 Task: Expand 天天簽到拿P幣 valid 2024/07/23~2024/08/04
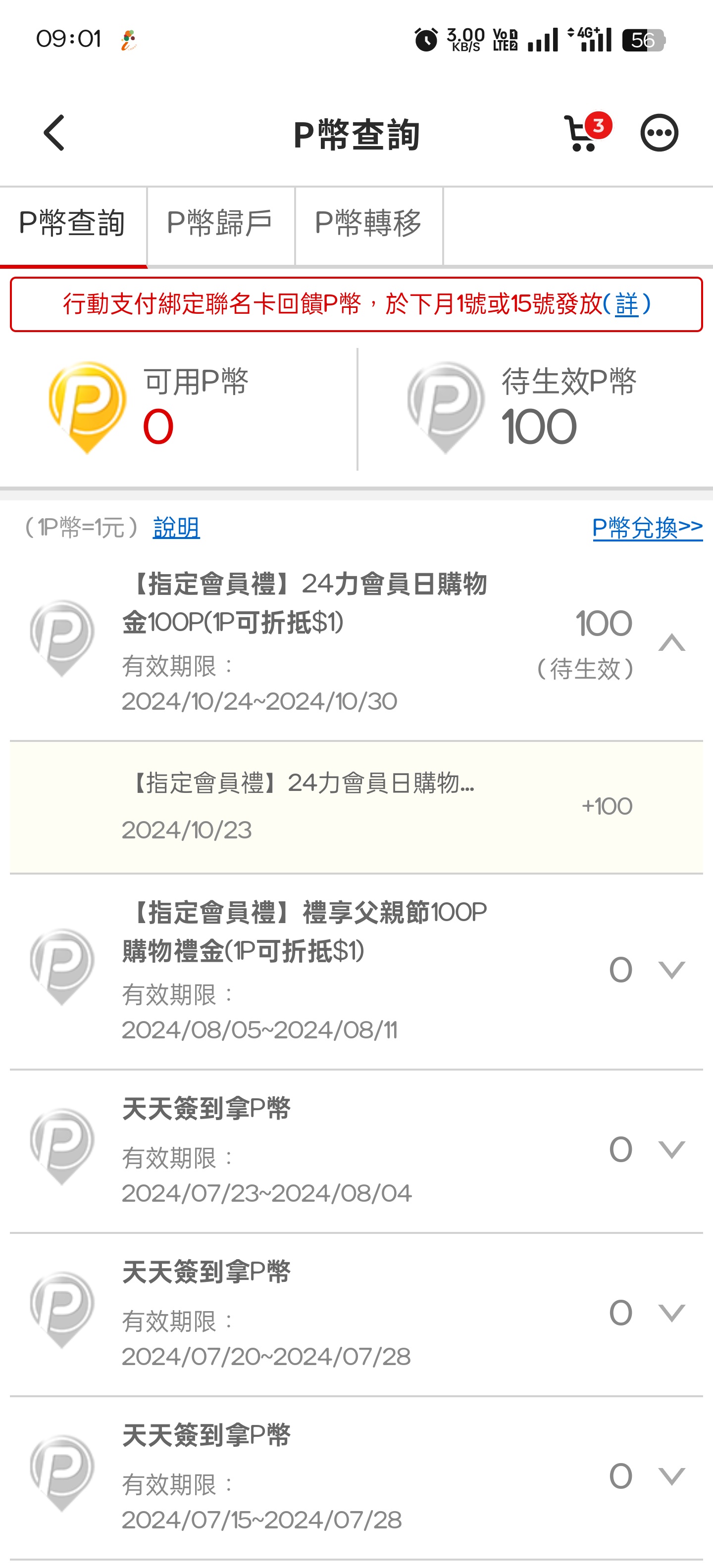[x=671, y=1149]
